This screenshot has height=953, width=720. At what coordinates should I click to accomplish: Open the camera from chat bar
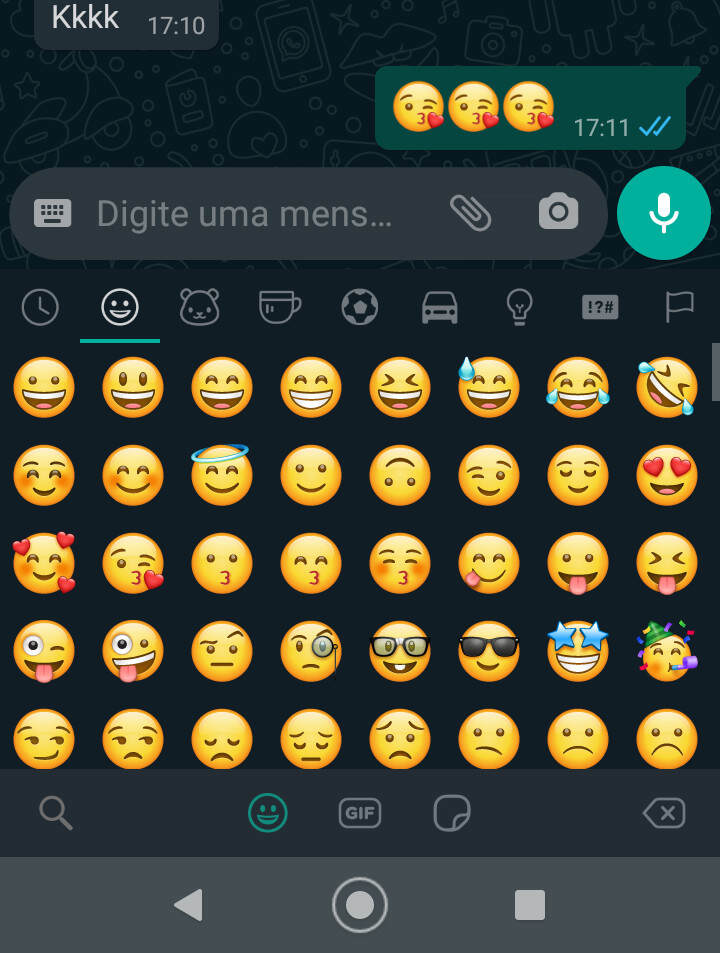tap(558, 212)
